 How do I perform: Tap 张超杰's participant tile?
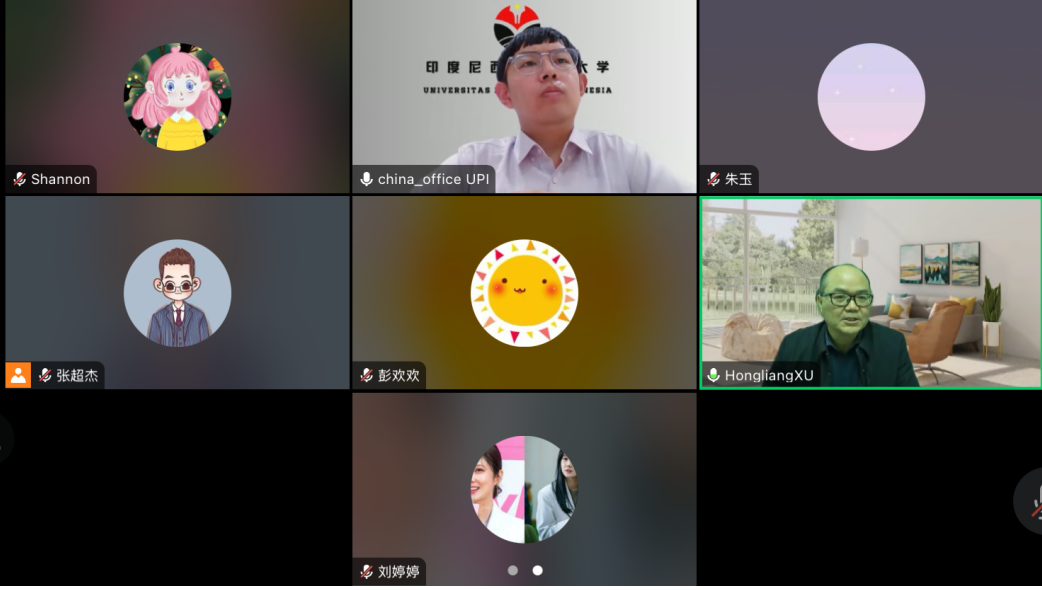click(x=177, y=292)
